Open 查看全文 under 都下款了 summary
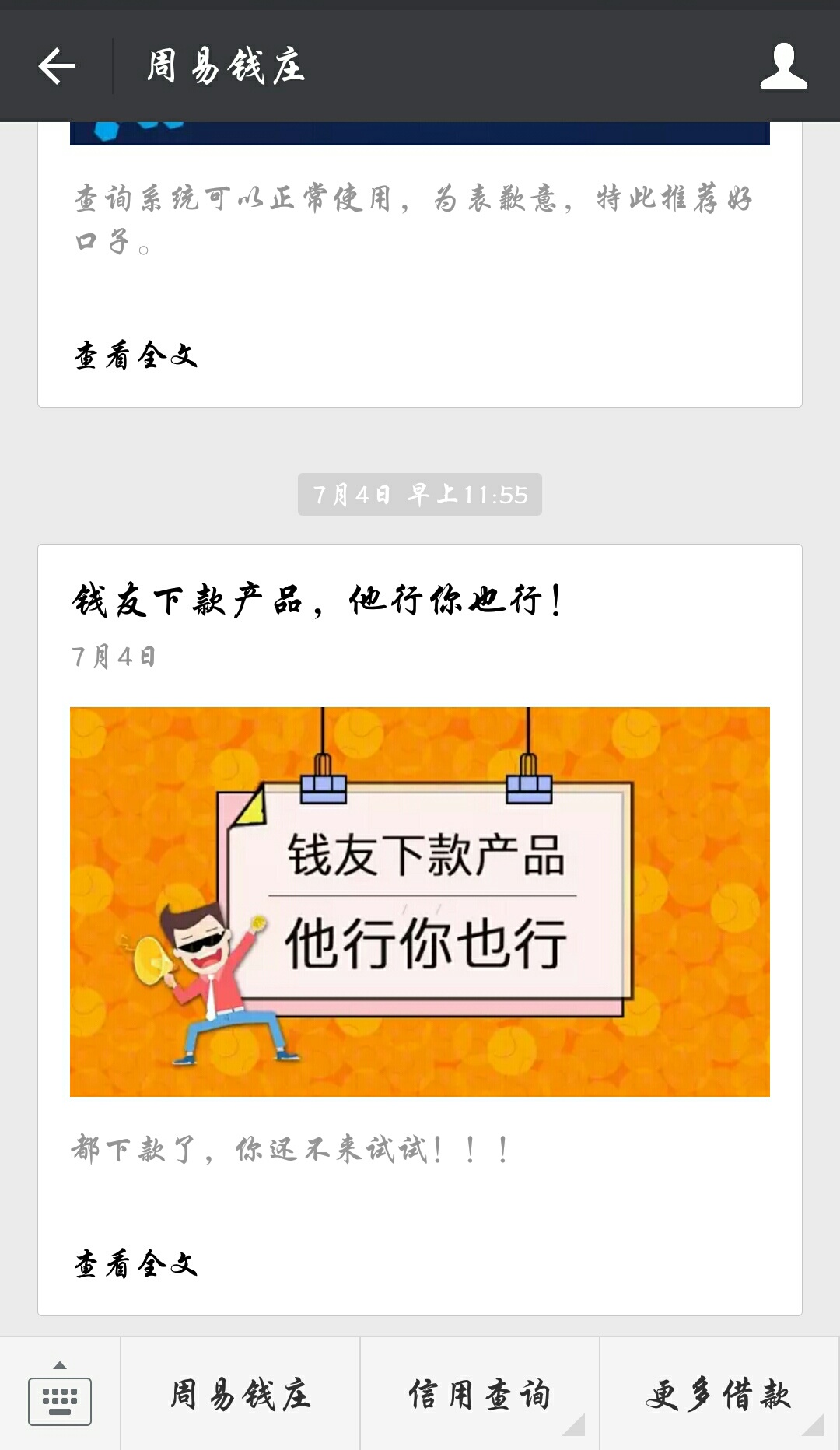Screen dimensions: 840x1450 [x=136, y=1264]
